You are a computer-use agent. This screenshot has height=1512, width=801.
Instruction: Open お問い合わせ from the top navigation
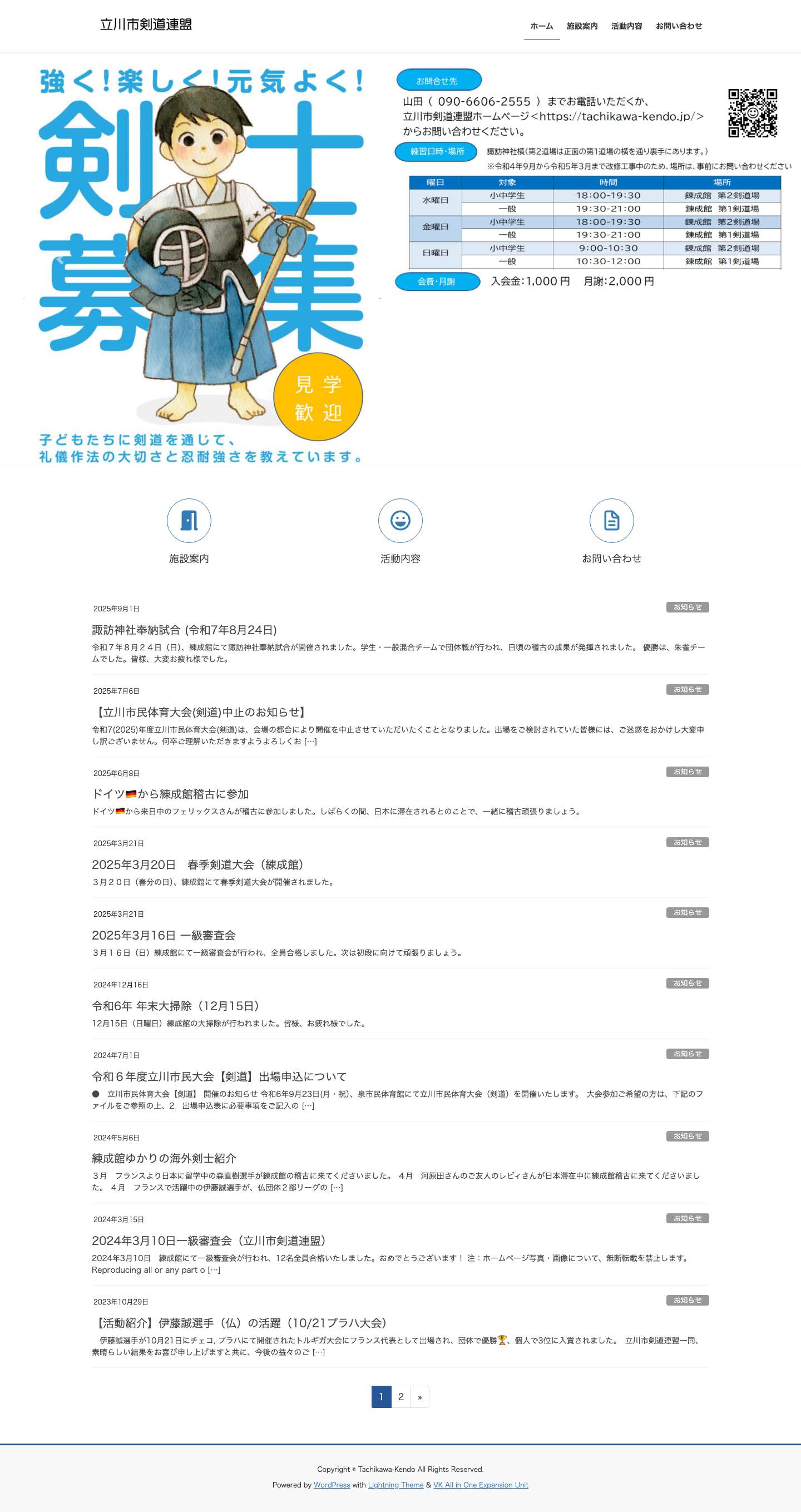679,26
